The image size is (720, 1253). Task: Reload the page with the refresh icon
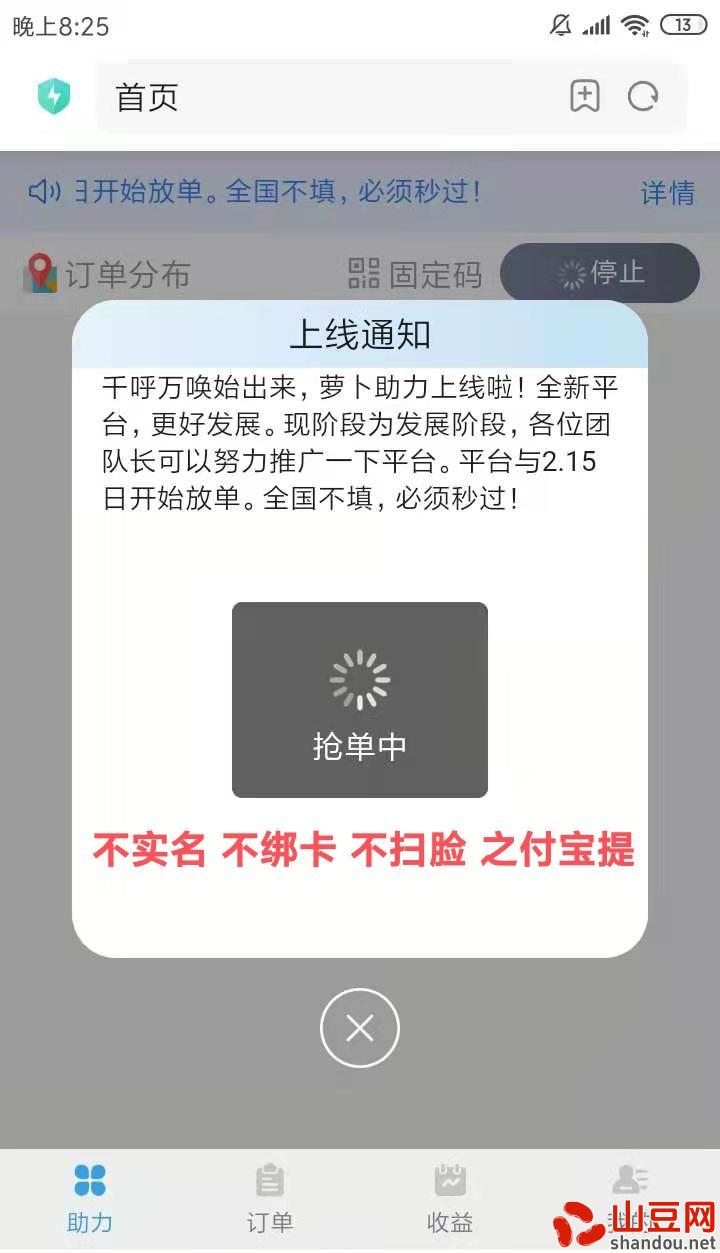click(x=643, y=97)
